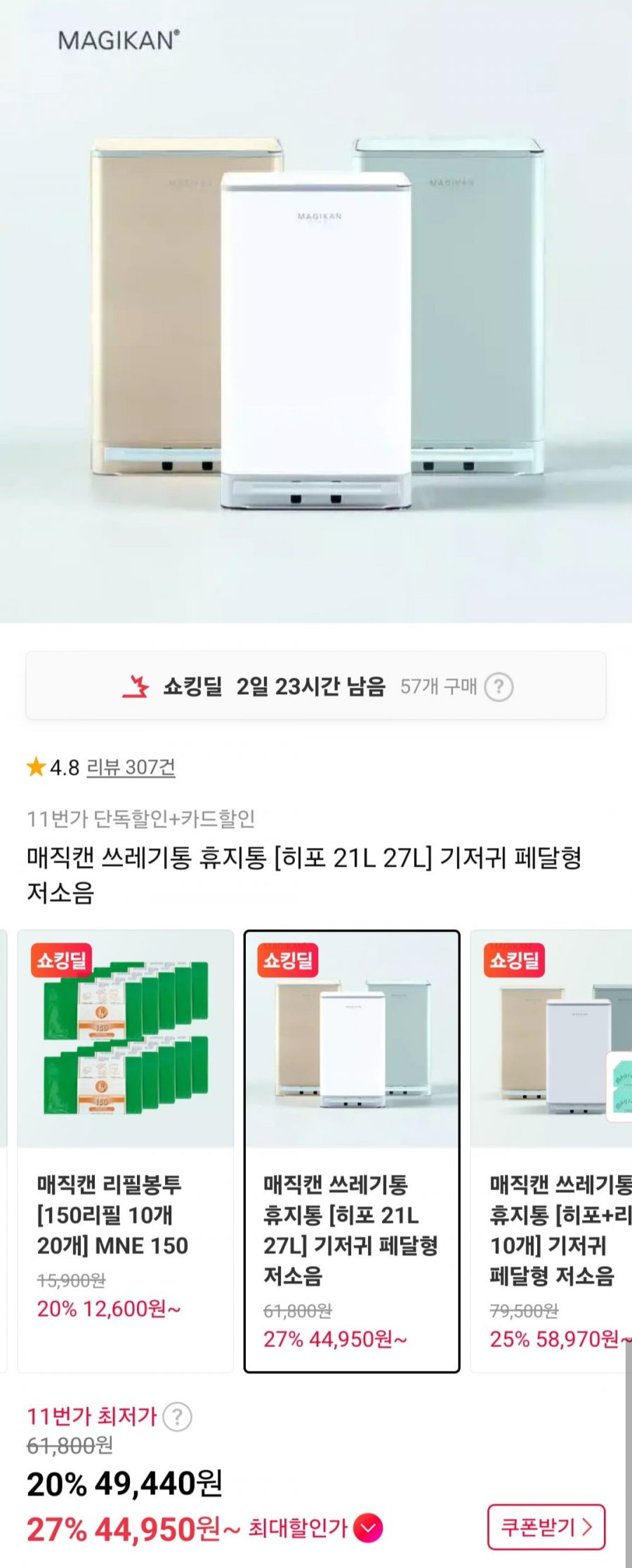The image size is (632, 1568).
Task: Open the 리뷰 307건 reviews link
Action: click(131, 767)
